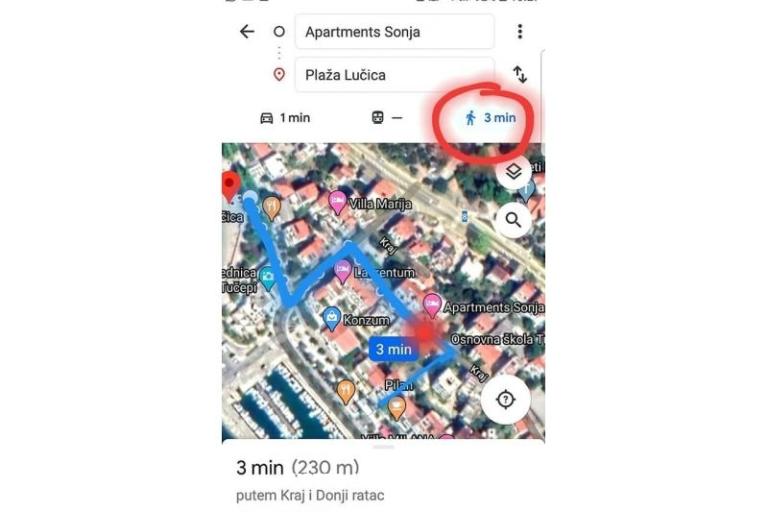Open the map layers button
The image size is (768, 512).
tap(513, 171)
